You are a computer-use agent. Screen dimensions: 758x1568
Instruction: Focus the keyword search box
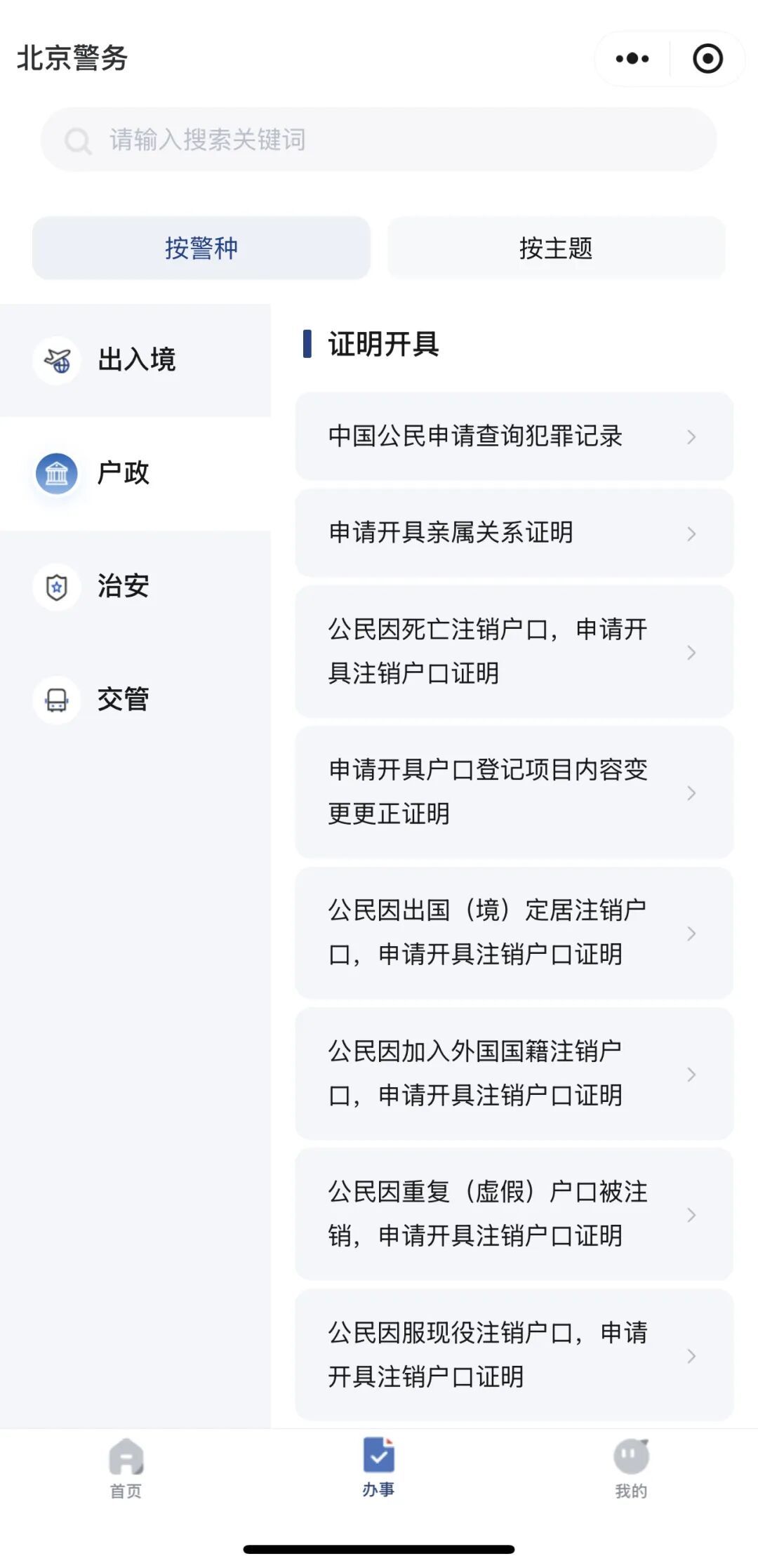pos(379,140)
